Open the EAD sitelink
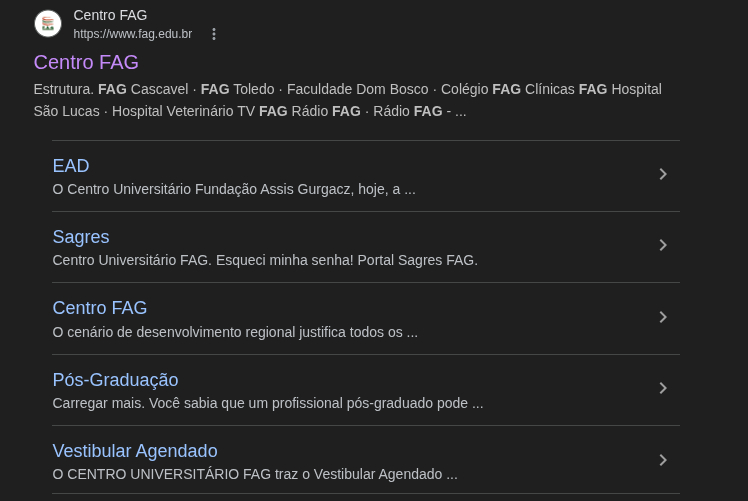 (71, 166)
